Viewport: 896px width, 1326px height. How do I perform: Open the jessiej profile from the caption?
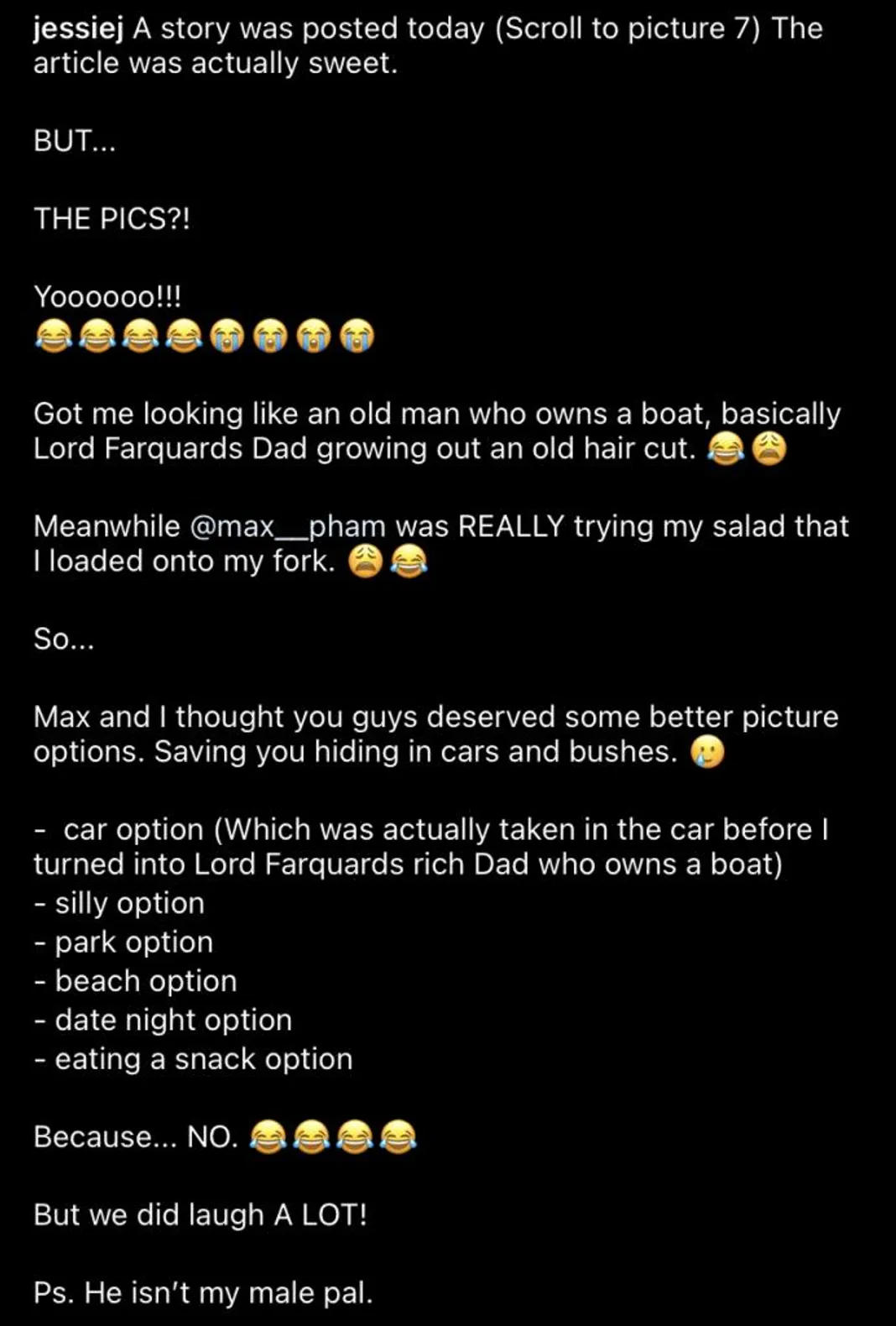[x=78, y=29]
